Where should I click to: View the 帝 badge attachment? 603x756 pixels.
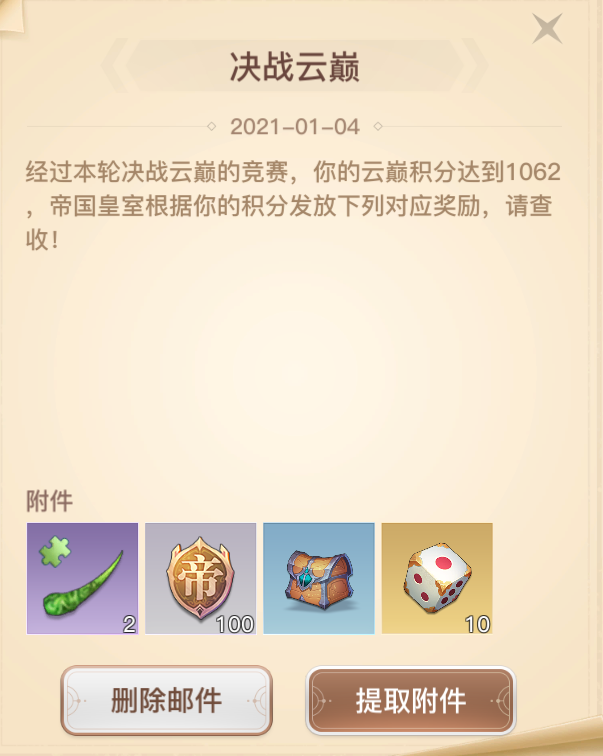(200, 579)
